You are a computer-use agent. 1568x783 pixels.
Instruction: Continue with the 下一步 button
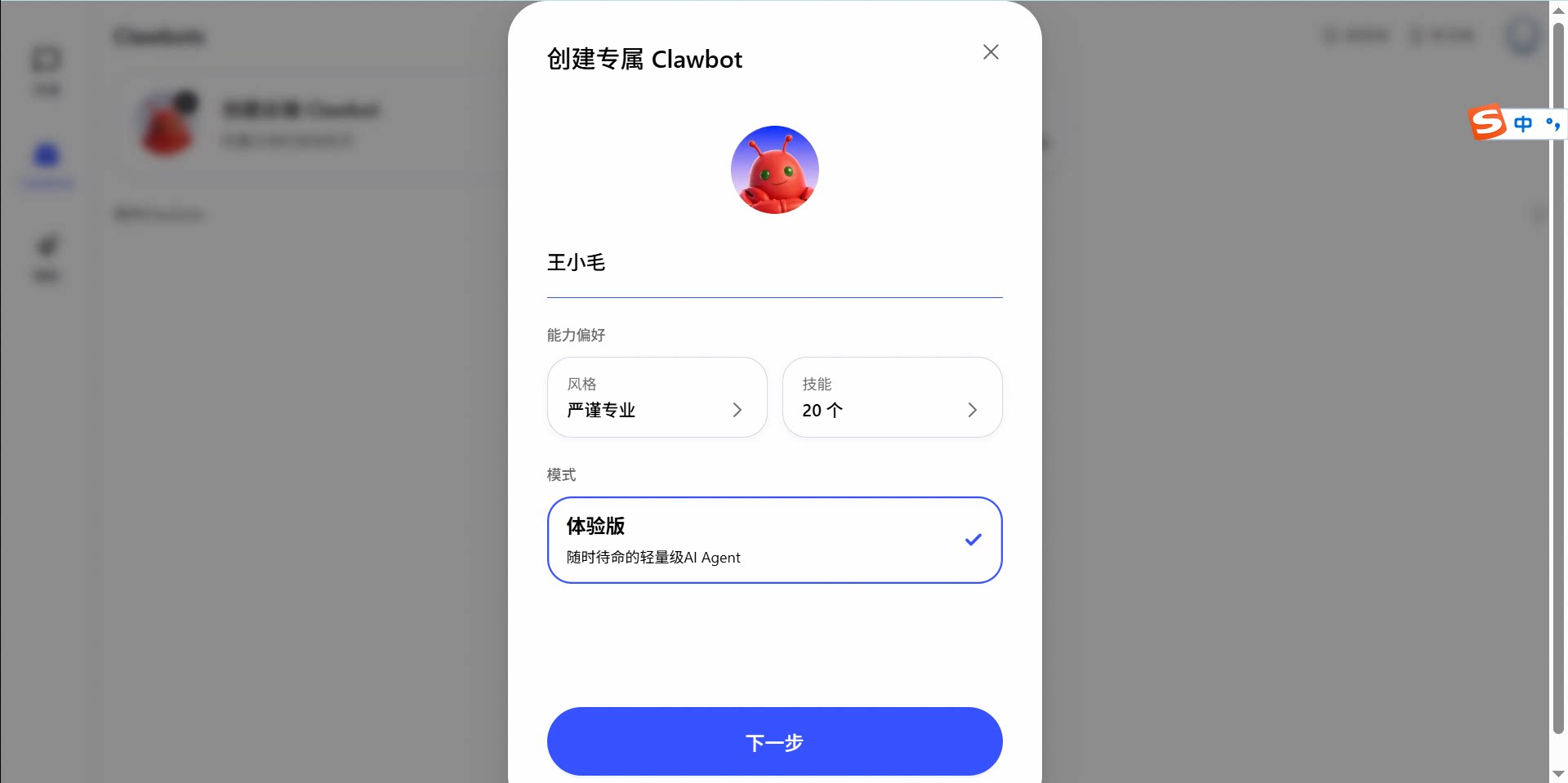tap(774, 741)
